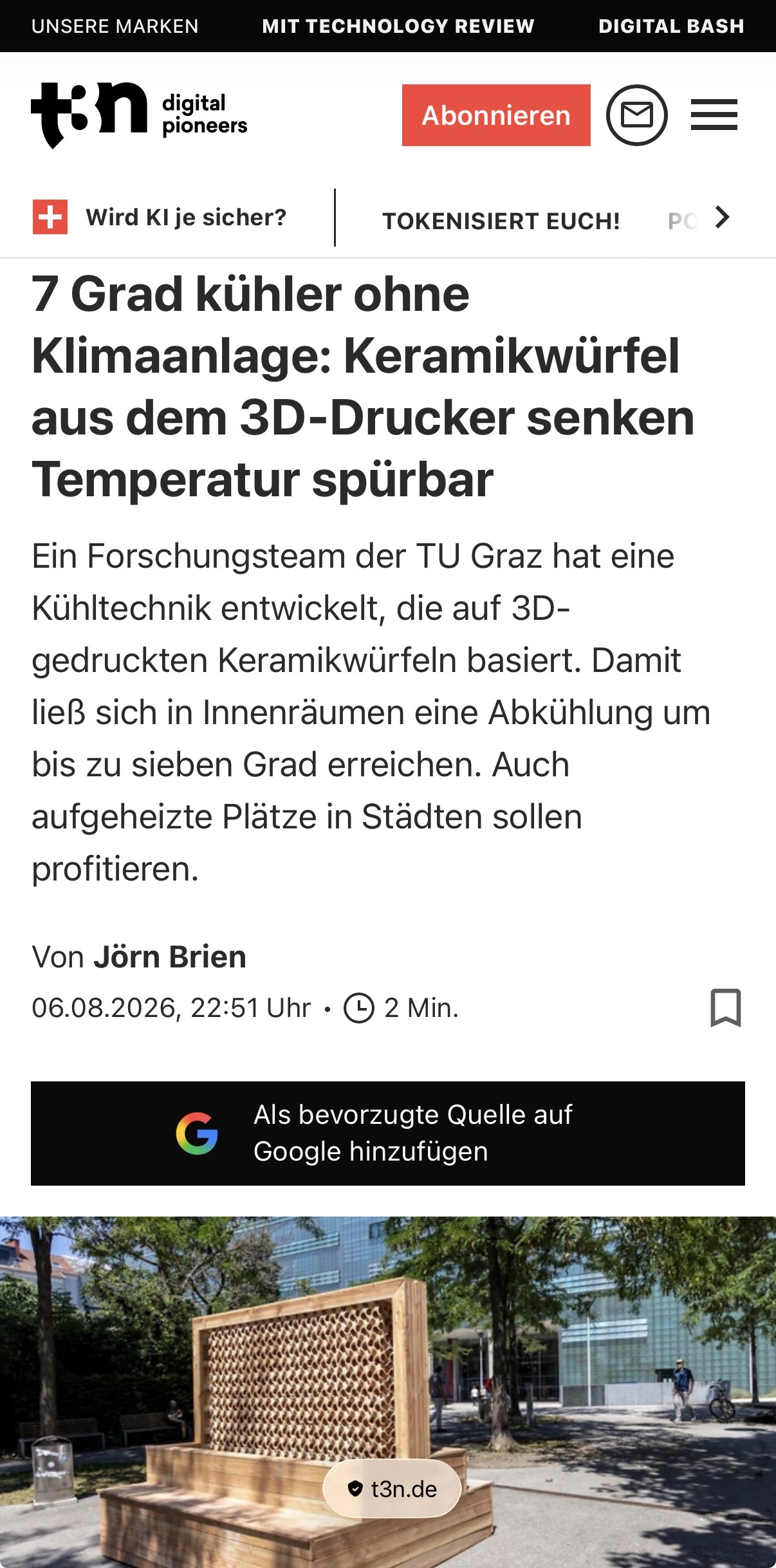Image resolution: width=776 pixels, height=1568 pixels.
Task: Open the MIT Technology Review link
Action: click(398, 26)
